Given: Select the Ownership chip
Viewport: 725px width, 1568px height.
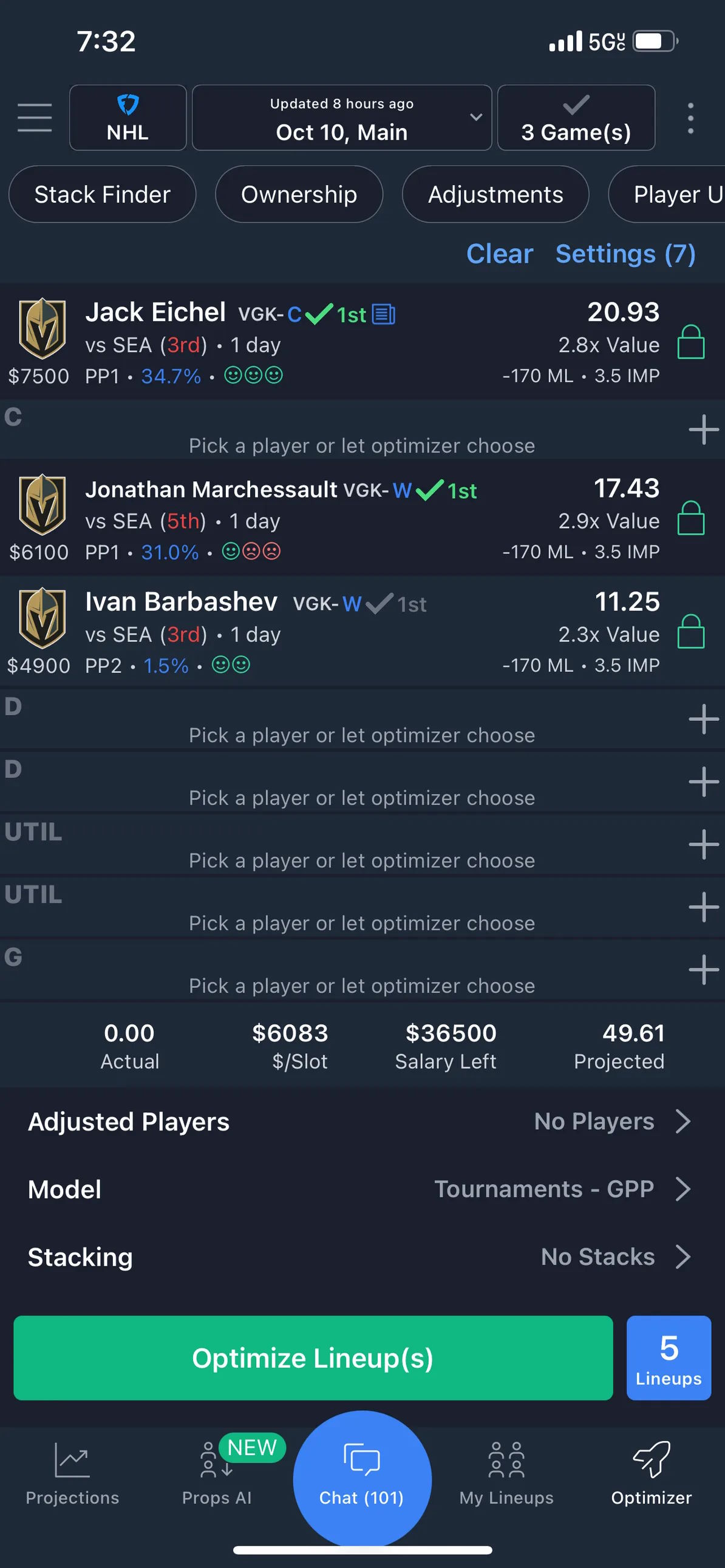Looking at the screenshot, I should click(299, 195).
